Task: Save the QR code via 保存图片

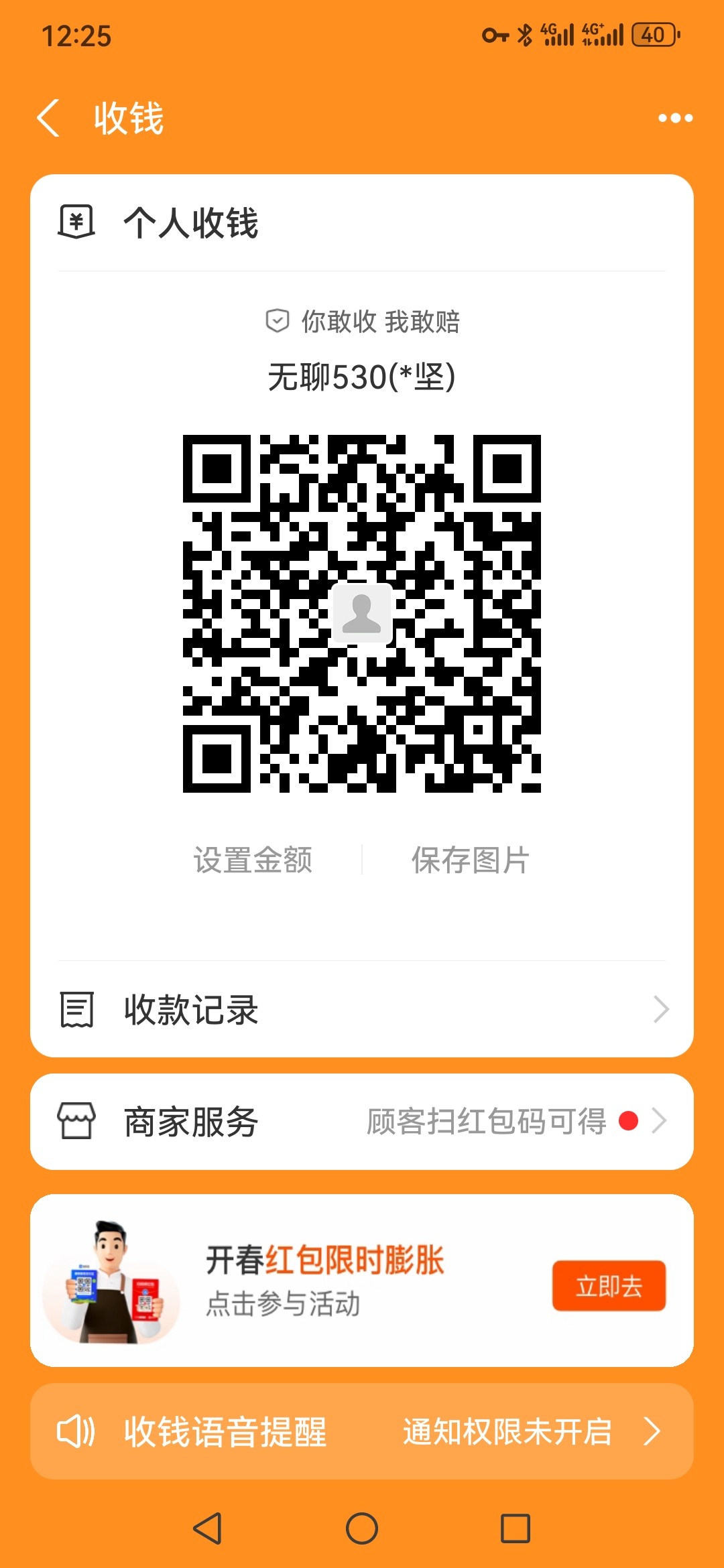Action: tap(471, 860)
